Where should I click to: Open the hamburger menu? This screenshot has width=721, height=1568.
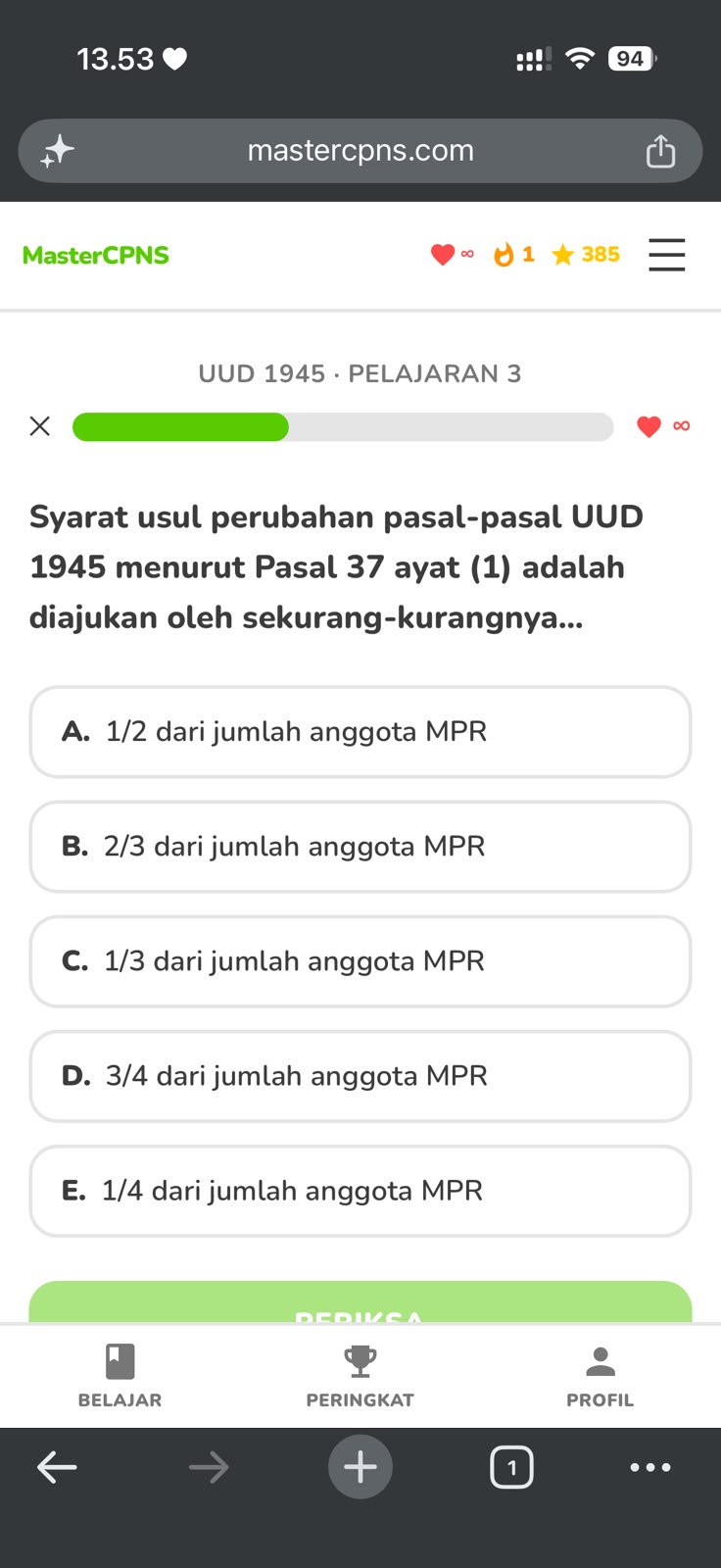click(667, 255)
